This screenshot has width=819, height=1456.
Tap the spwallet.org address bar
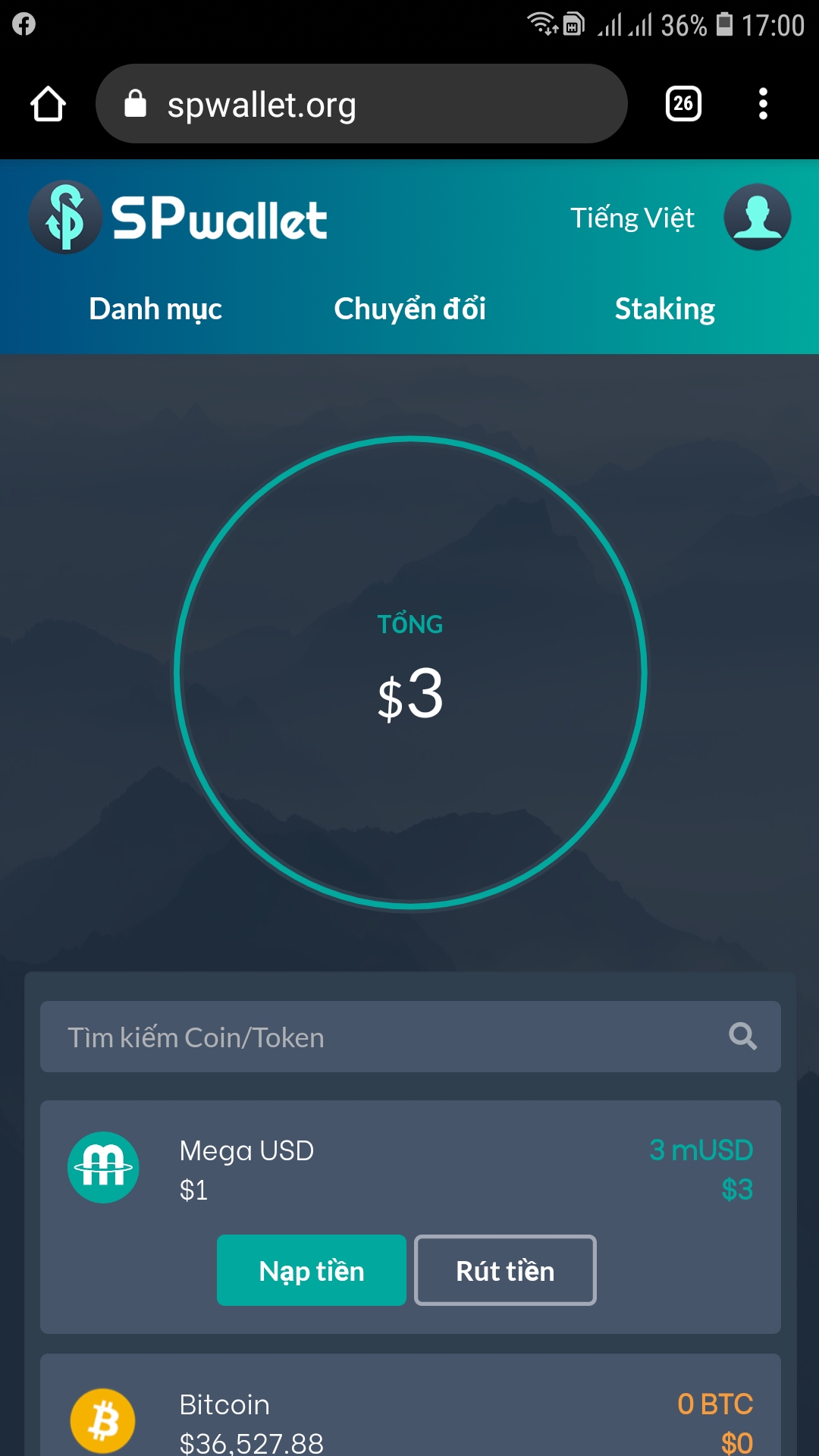pyautogui.click(x=361, y=104)
